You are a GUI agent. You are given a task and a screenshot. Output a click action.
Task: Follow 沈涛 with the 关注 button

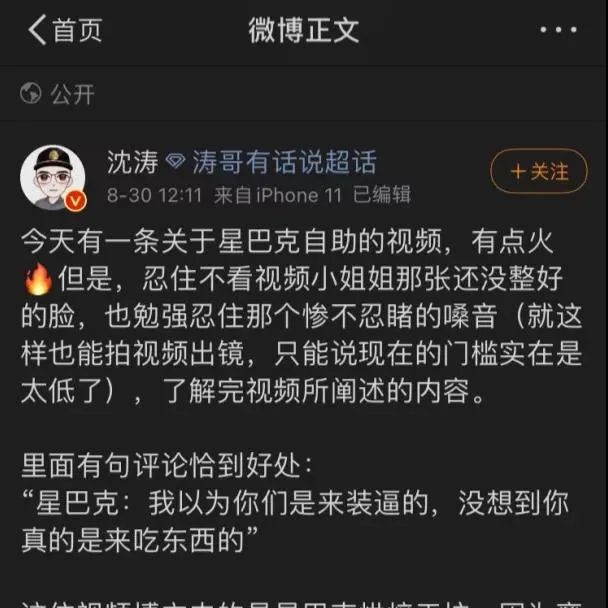pyautogui.click(x=538, y=172)
